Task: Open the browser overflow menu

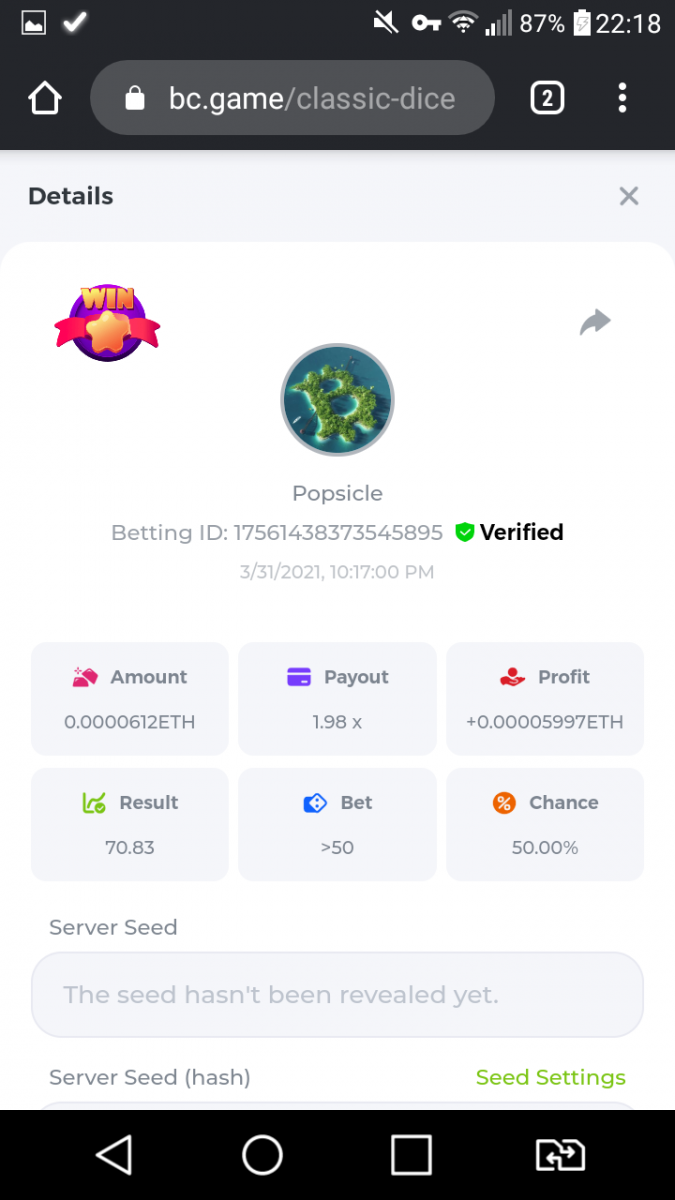Action: [622, 98]
